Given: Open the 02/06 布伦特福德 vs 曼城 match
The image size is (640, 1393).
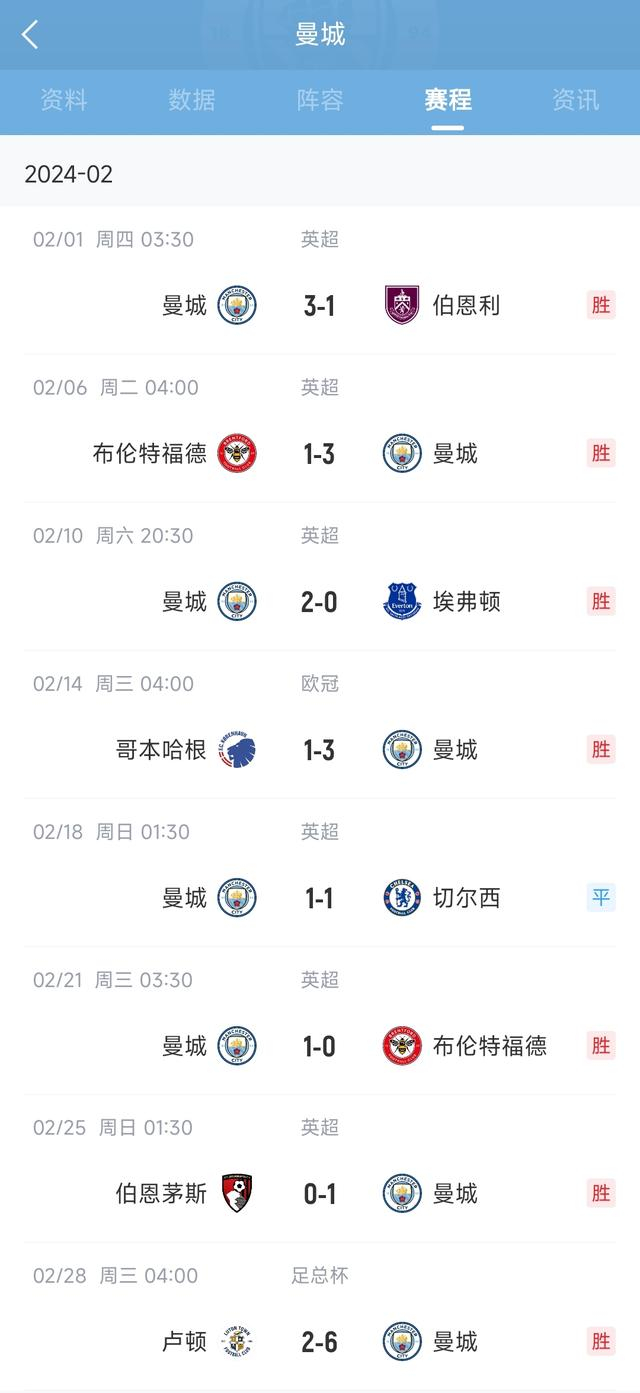Looking at the screenshot, I should click(x=320, y=453).
